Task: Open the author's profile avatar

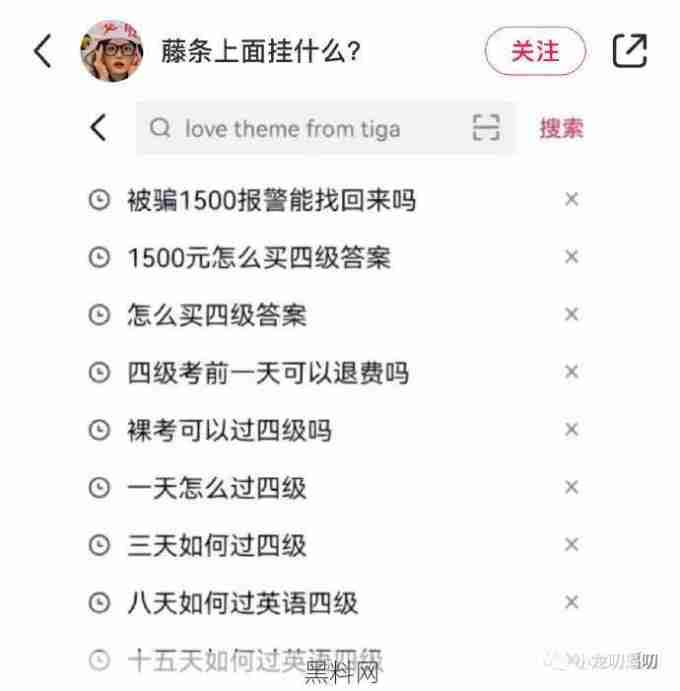Action: pos(112,51)
